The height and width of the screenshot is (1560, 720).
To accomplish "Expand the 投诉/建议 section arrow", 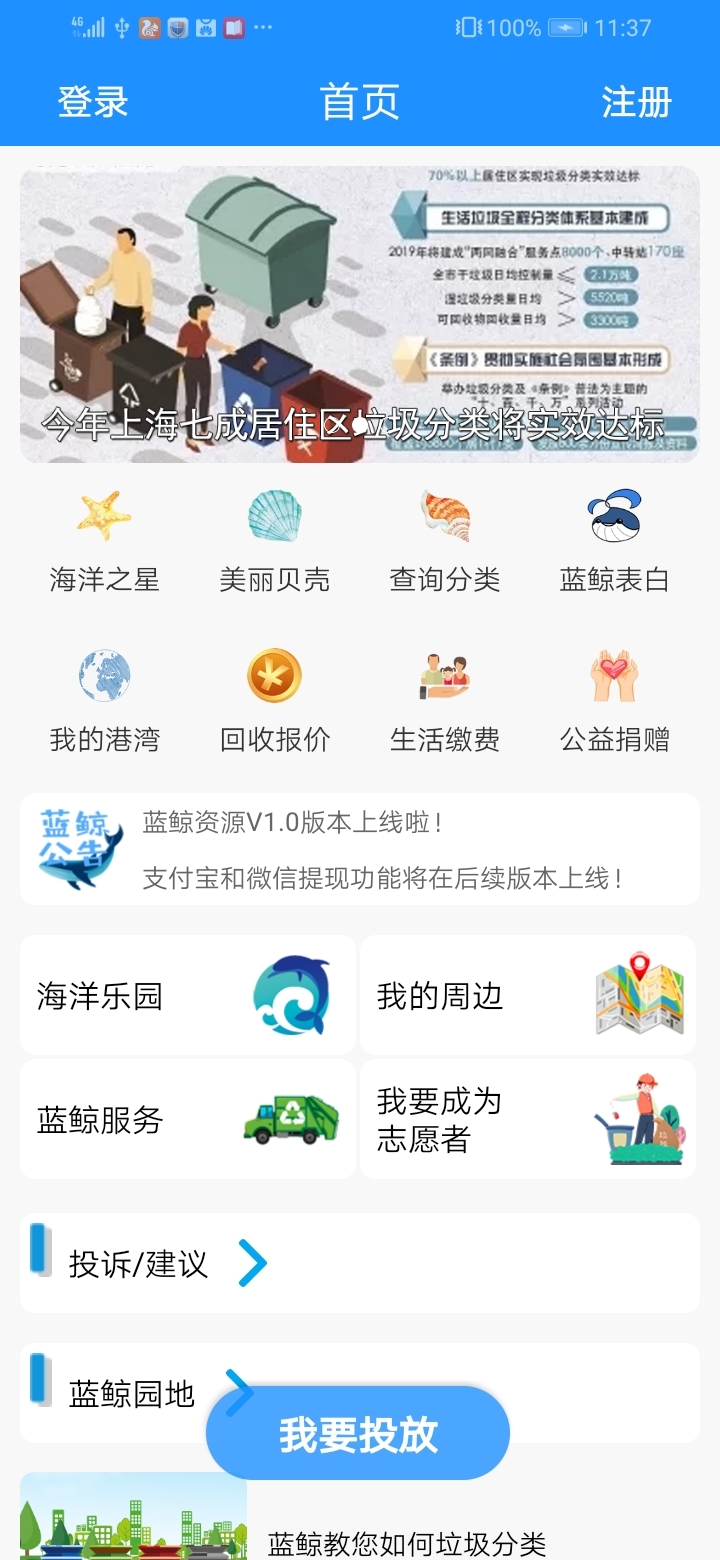I will 253,1262.
